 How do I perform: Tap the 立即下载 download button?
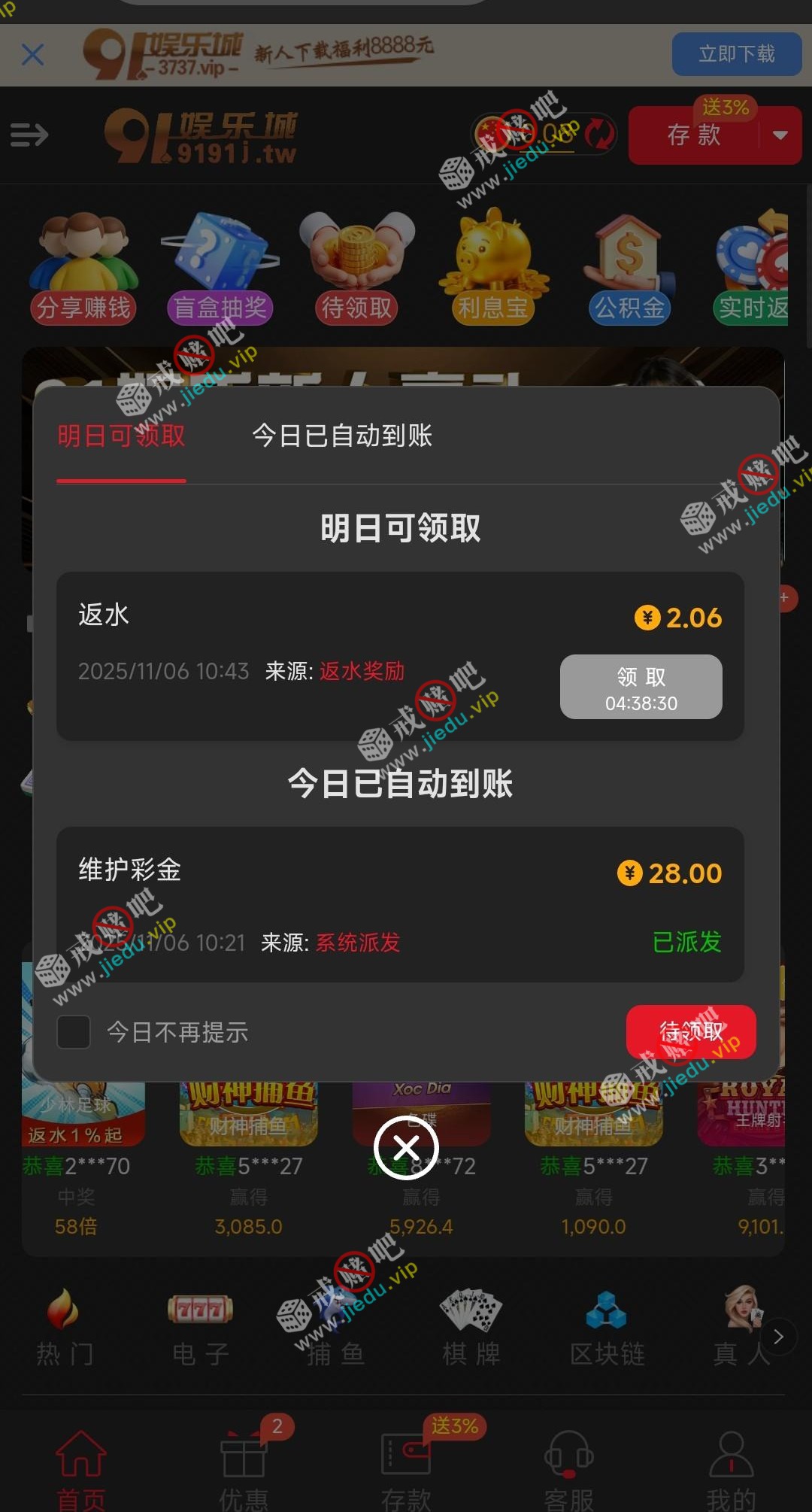coord(736,54)
